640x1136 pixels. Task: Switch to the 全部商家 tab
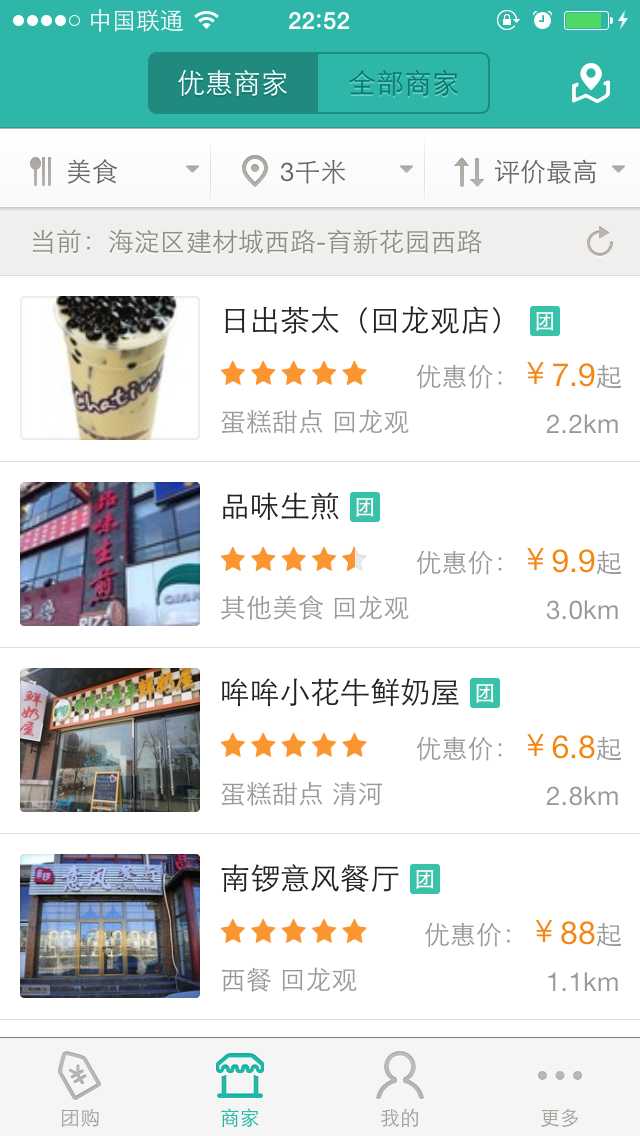tap(403, 83)
